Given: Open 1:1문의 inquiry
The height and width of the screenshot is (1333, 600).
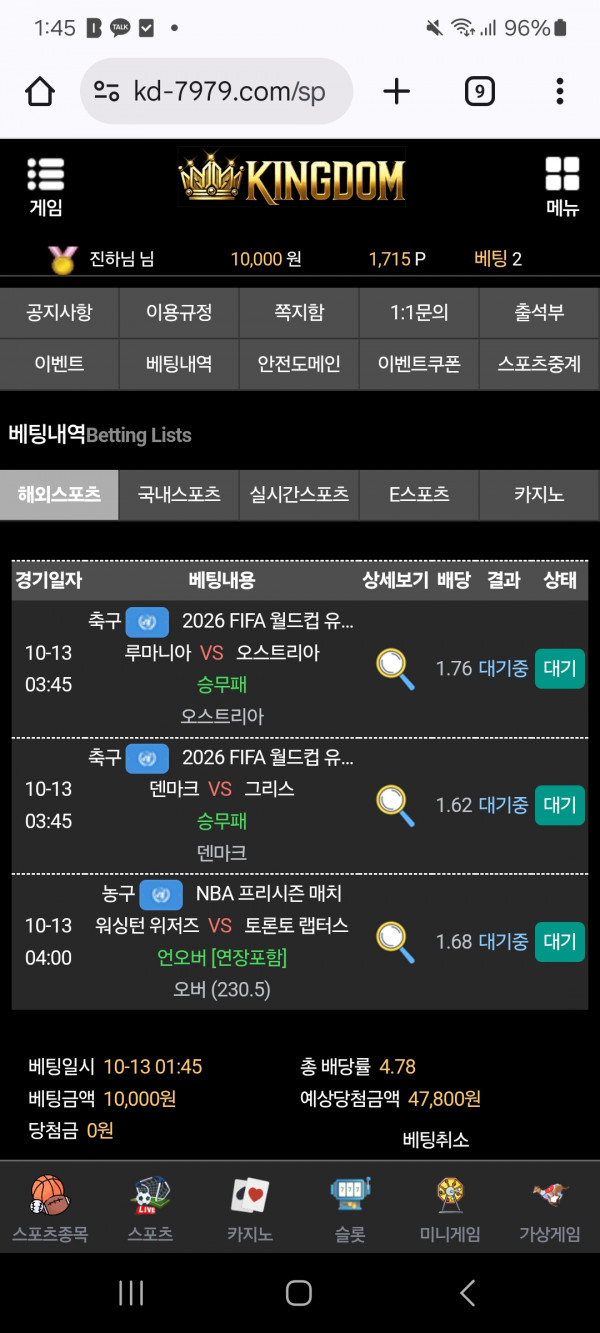Looking at the screenshot, I should click(419, 313).
